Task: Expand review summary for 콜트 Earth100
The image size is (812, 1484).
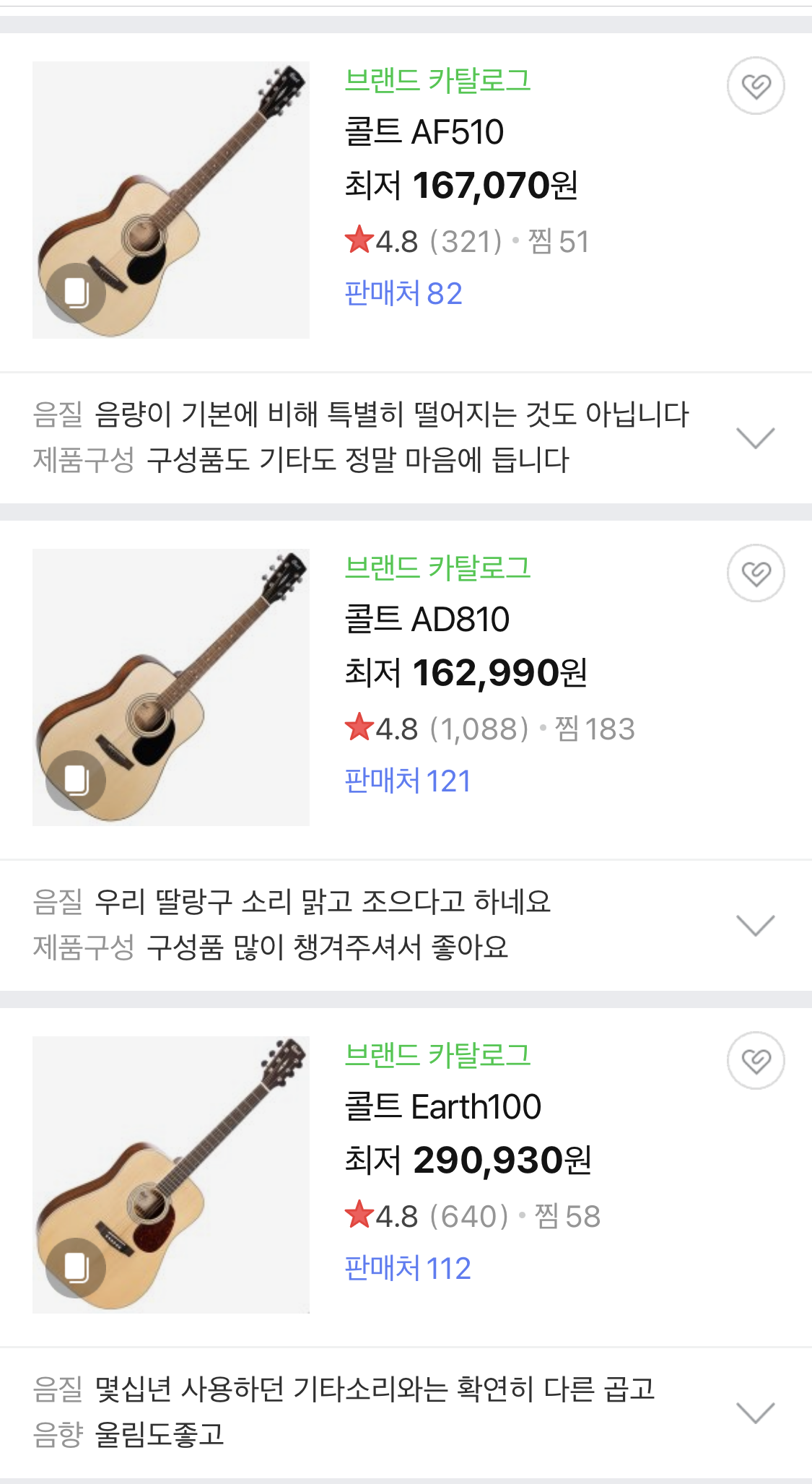Action: click(755, 1413)
